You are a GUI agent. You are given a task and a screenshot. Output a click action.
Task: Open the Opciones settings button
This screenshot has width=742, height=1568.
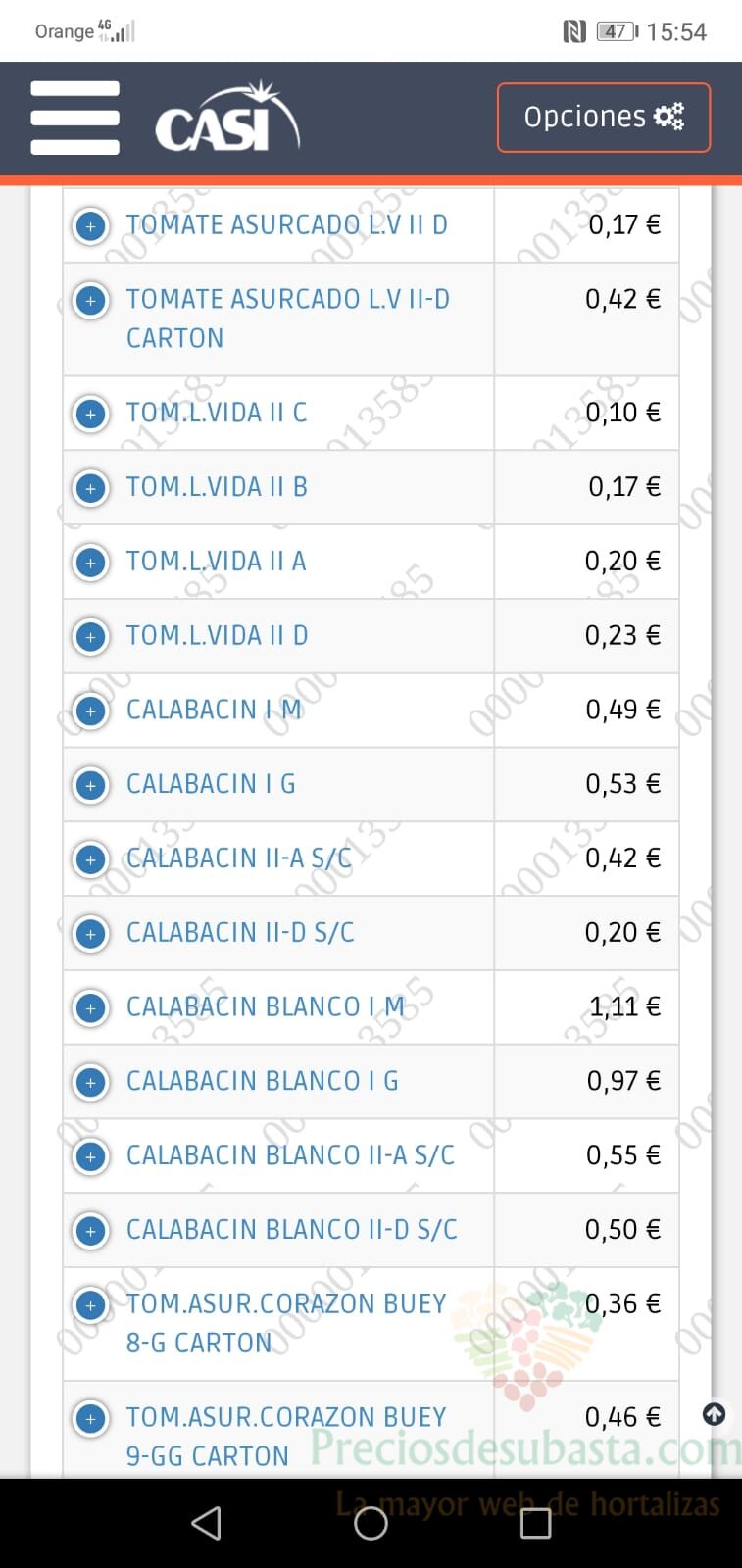[604, 118]
